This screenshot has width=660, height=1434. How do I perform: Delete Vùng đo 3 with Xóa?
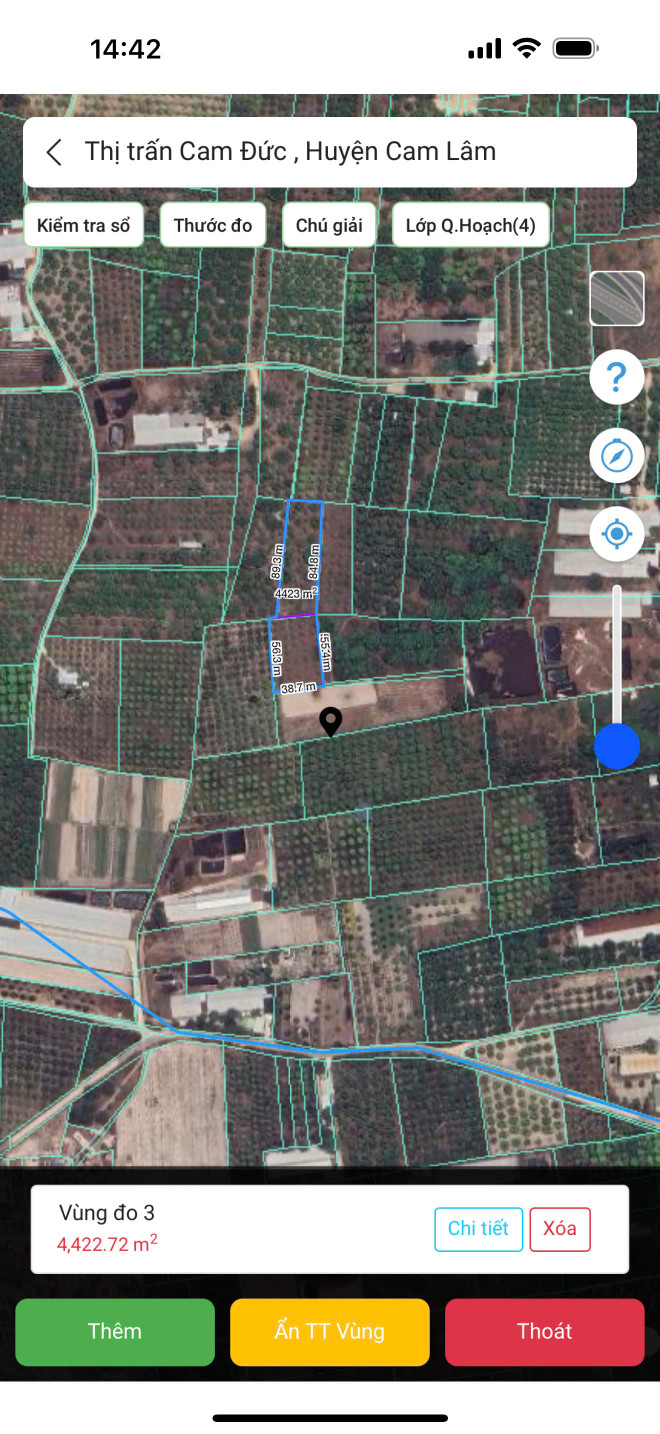560,1229
